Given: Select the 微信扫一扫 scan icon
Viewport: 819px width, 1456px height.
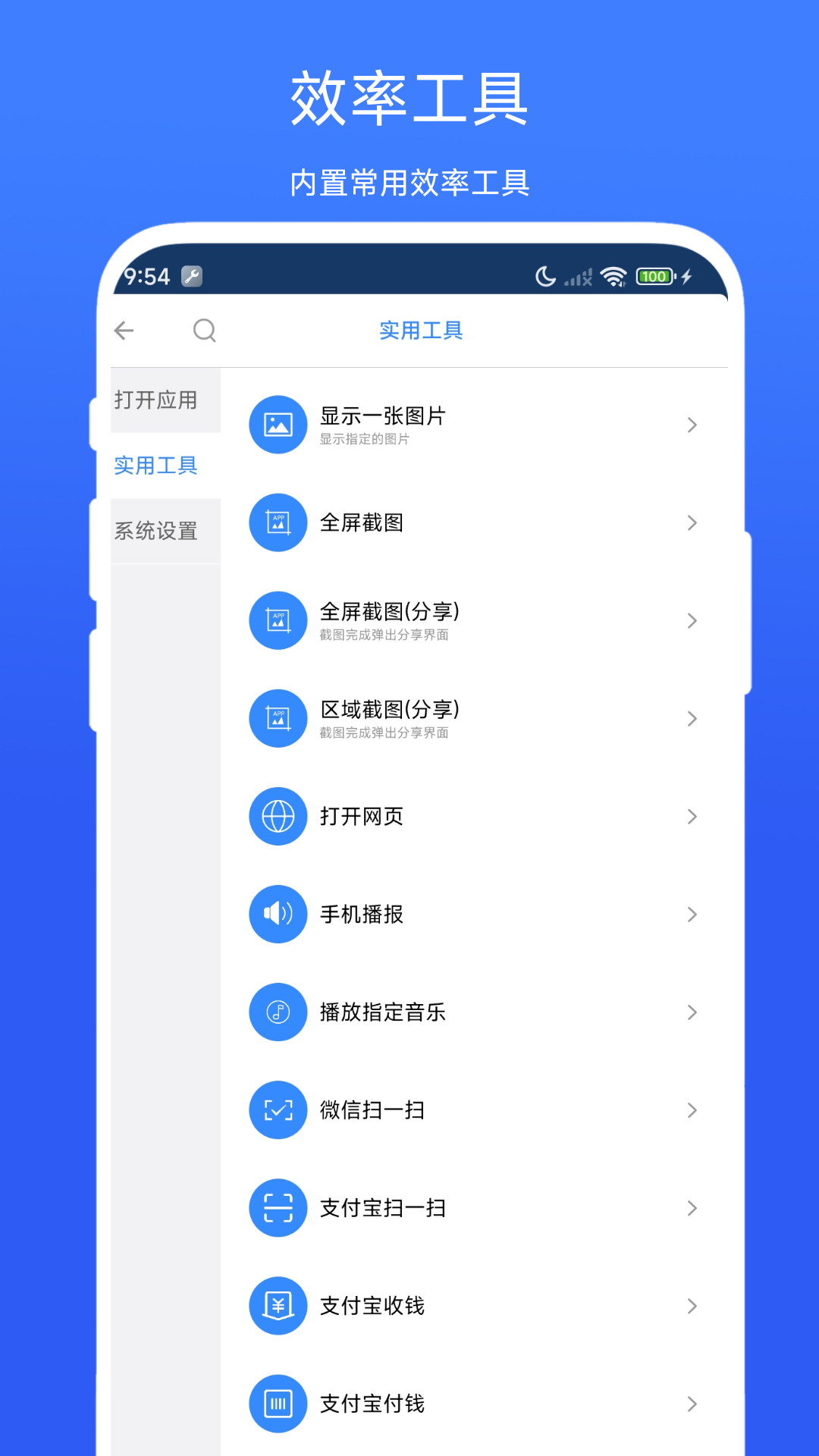Looking at the screenshot, I should (278, 1109).
